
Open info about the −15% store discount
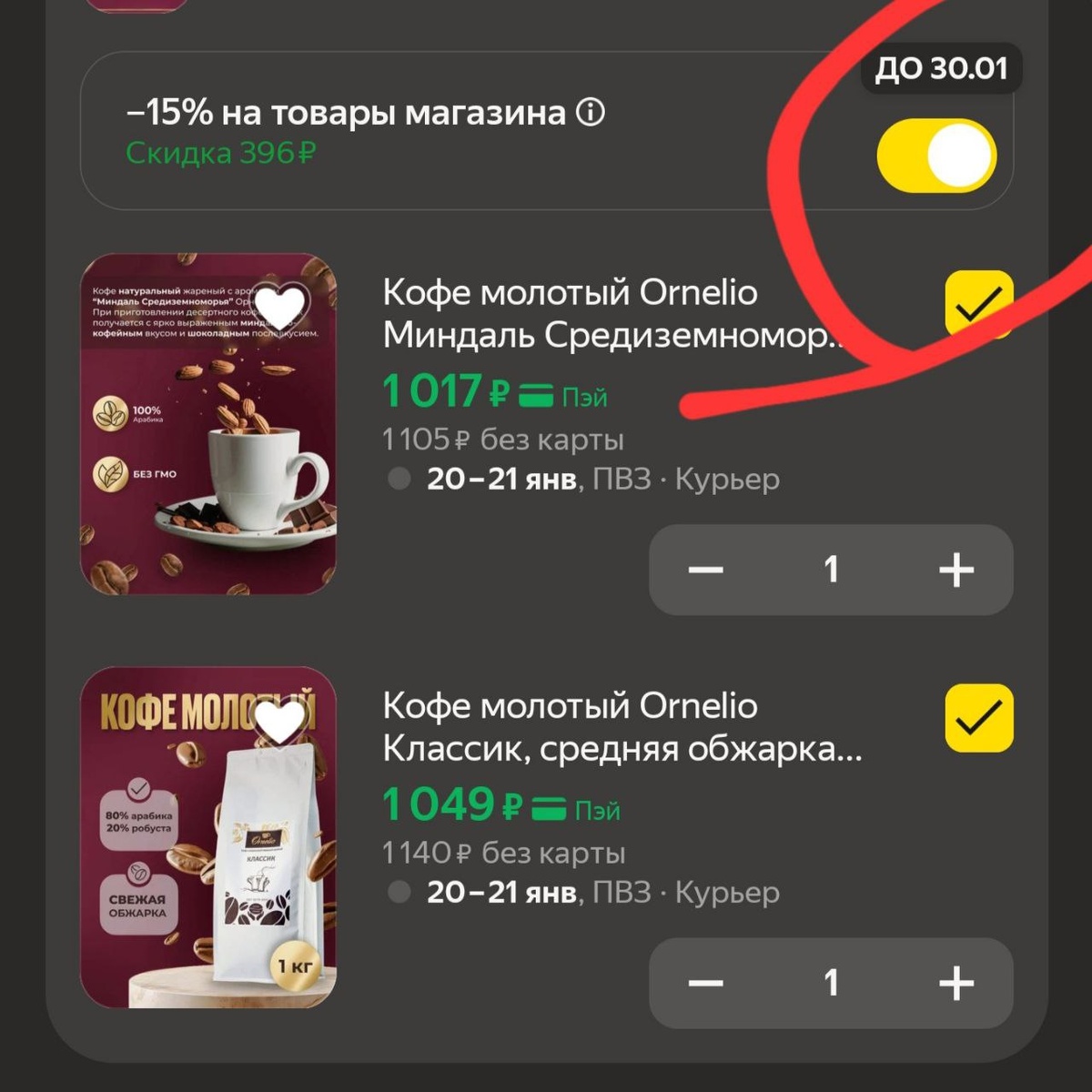click(x=591, y=113)
